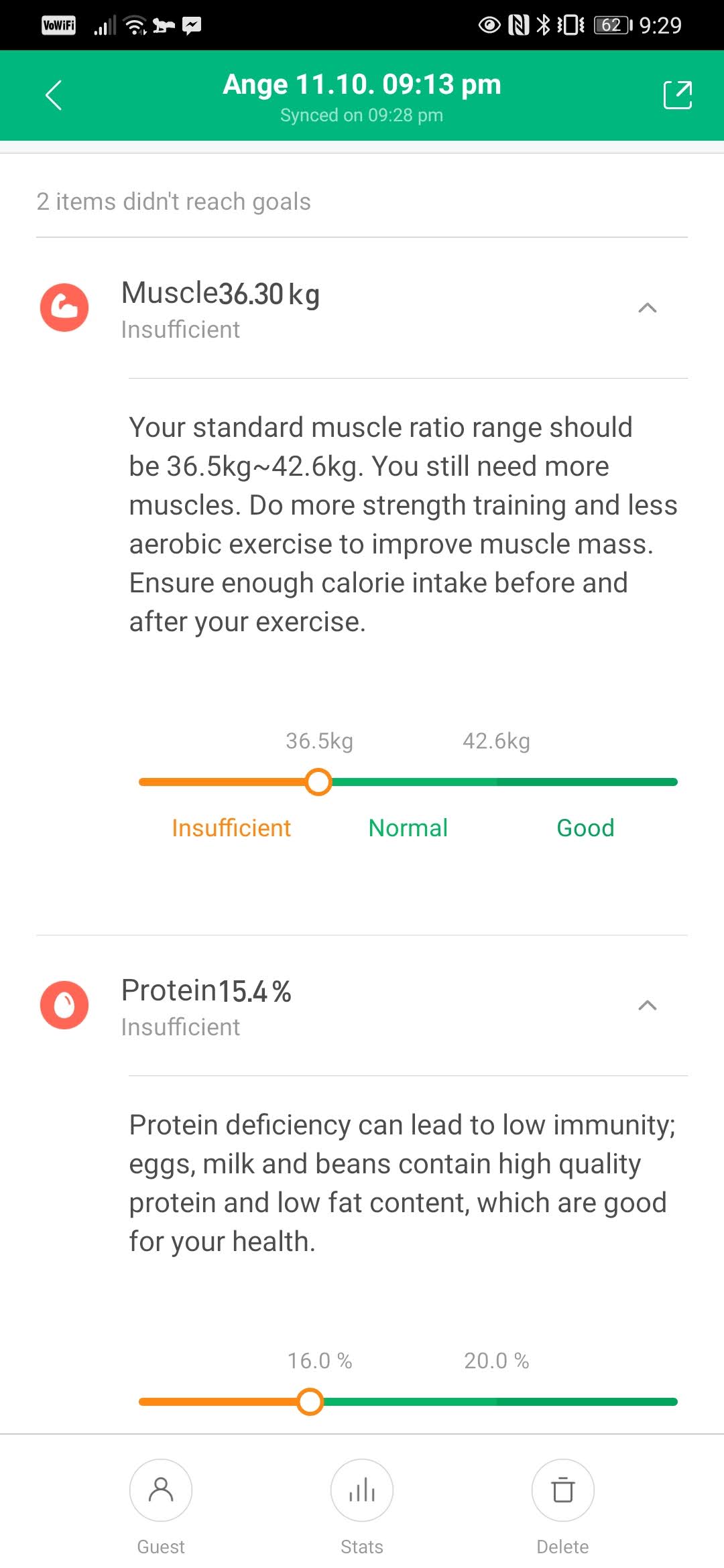Share this measurement report
This screenshot has width=724, height=1568.
click(x=677, y=95)
